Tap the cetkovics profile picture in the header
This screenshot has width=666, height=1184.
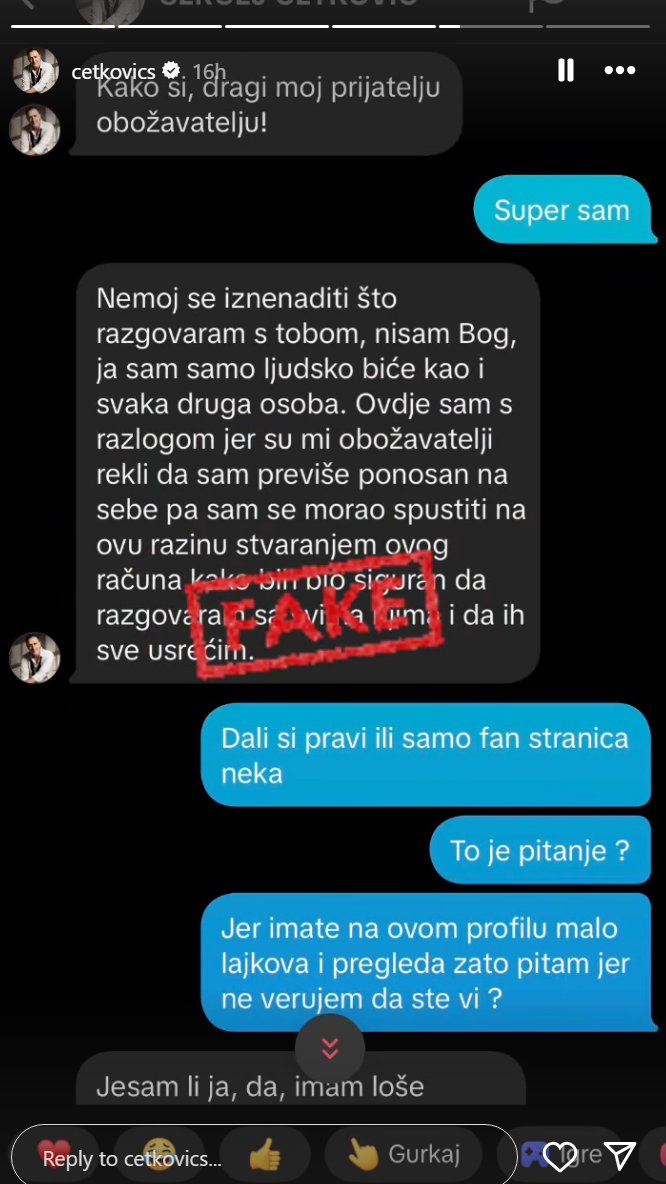[35, 70]
